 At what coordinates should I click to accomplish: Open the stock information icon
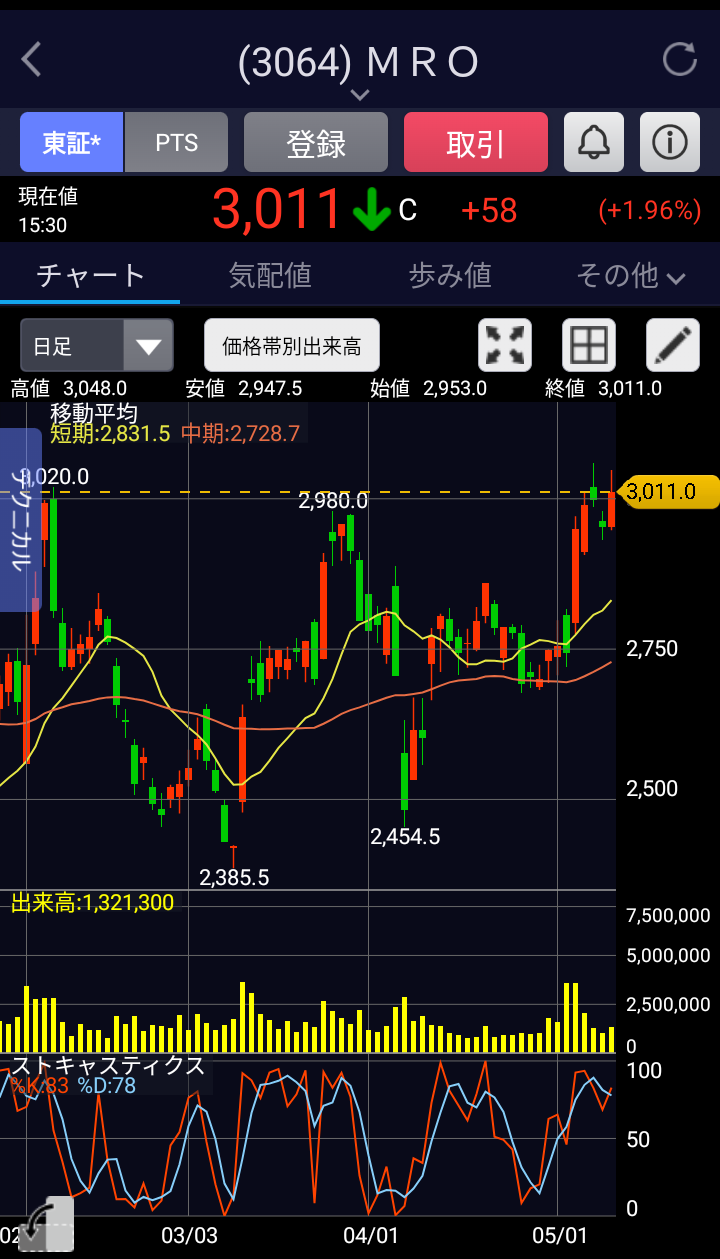(669, 143)
